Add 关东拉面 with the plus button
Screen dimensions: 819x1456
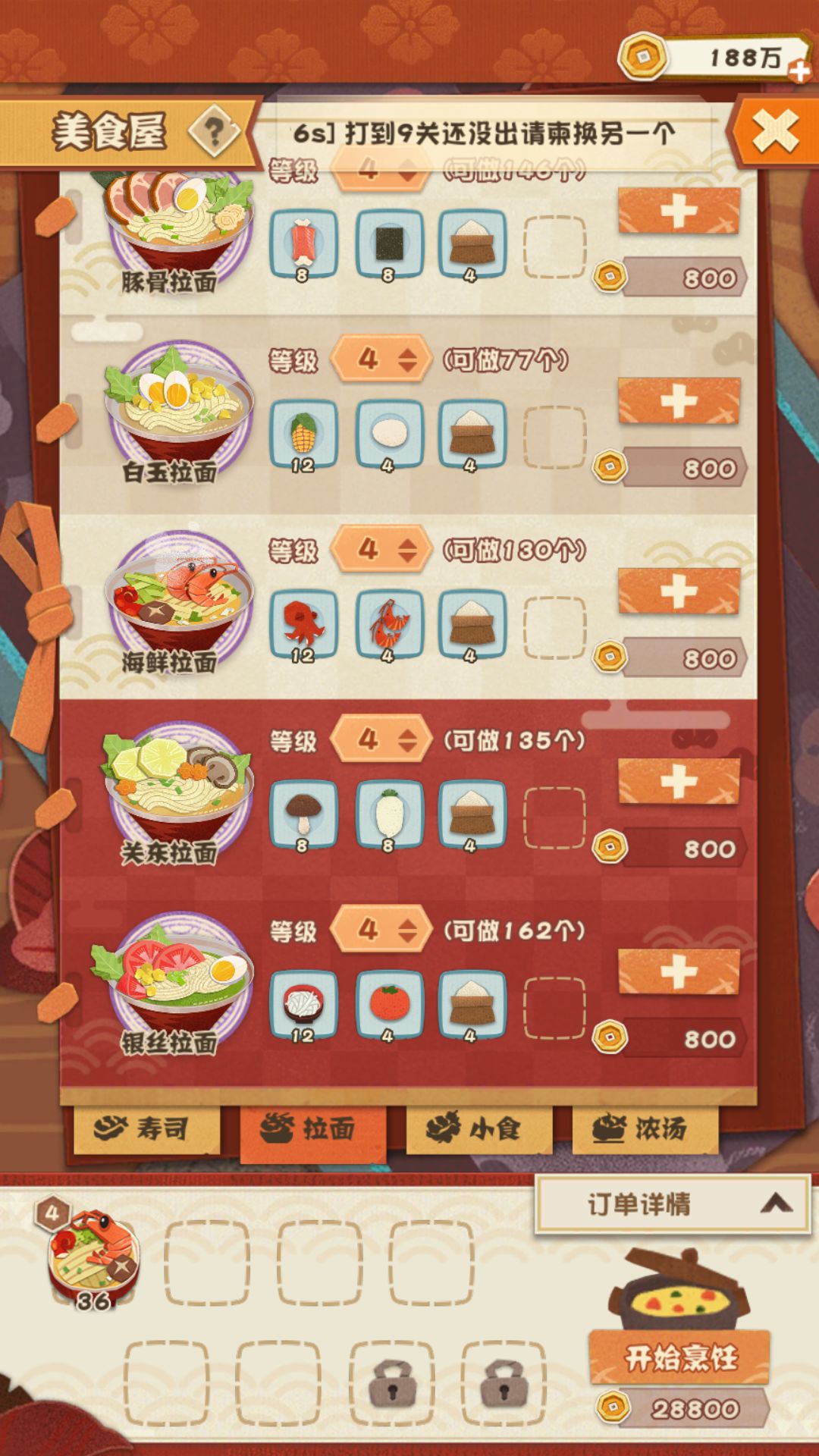679,782
